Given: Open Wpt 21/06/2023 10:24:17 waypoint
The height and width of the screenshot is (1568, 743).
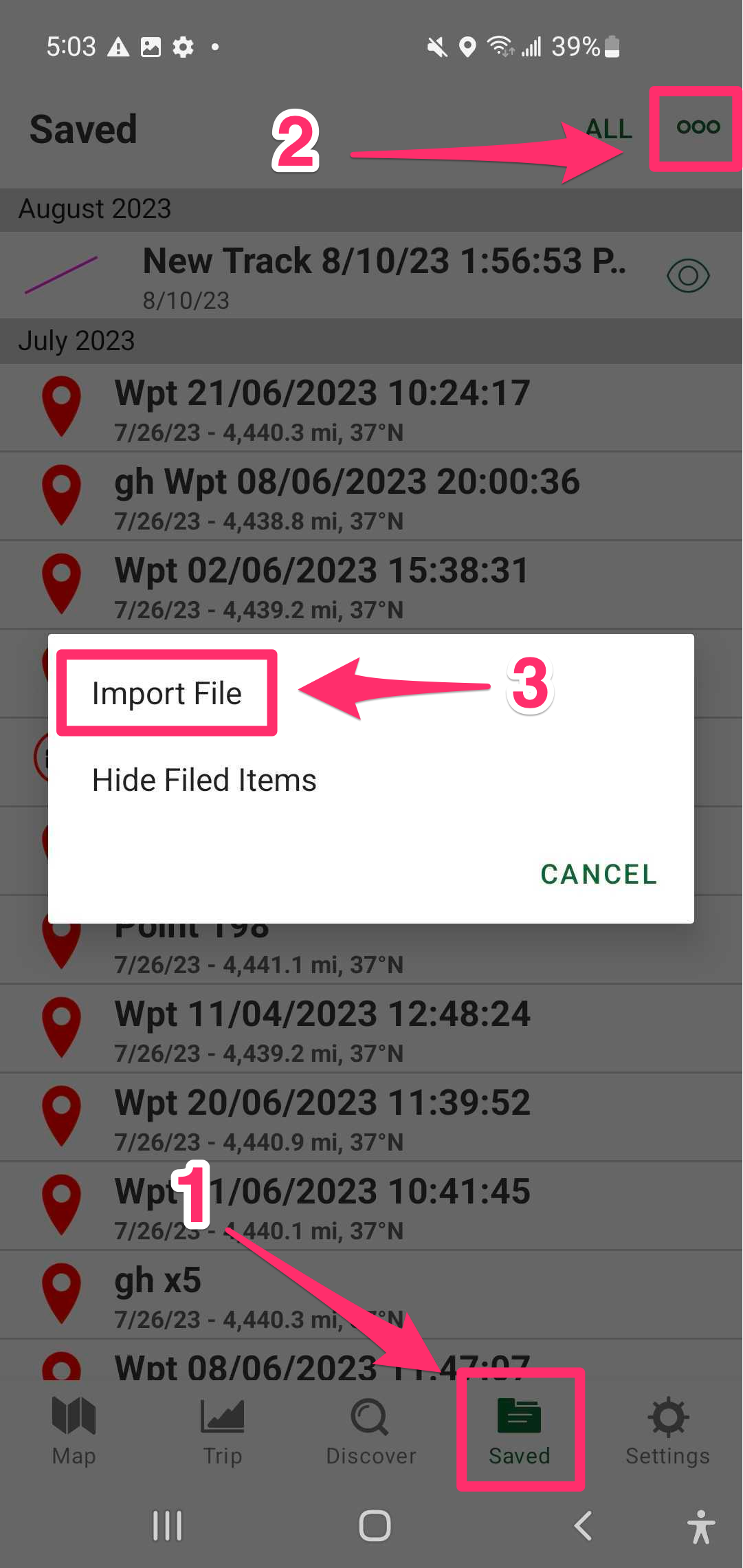Looking at the screenshot, I should 371,408.
